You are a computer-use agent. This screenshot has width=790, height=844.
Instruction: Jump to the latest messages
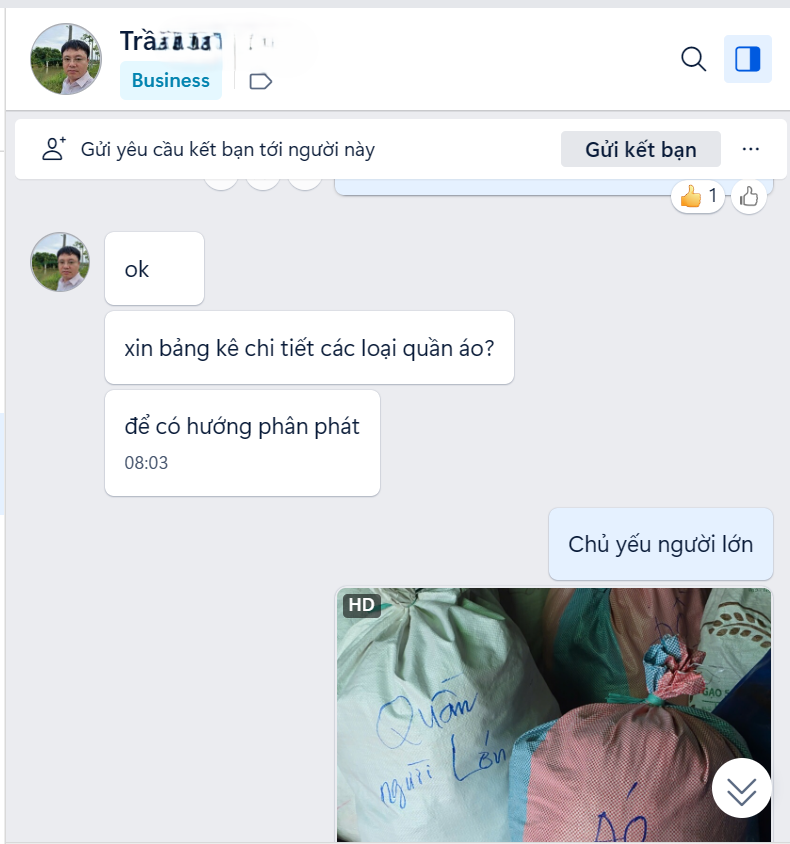click(x=741, y=789)
